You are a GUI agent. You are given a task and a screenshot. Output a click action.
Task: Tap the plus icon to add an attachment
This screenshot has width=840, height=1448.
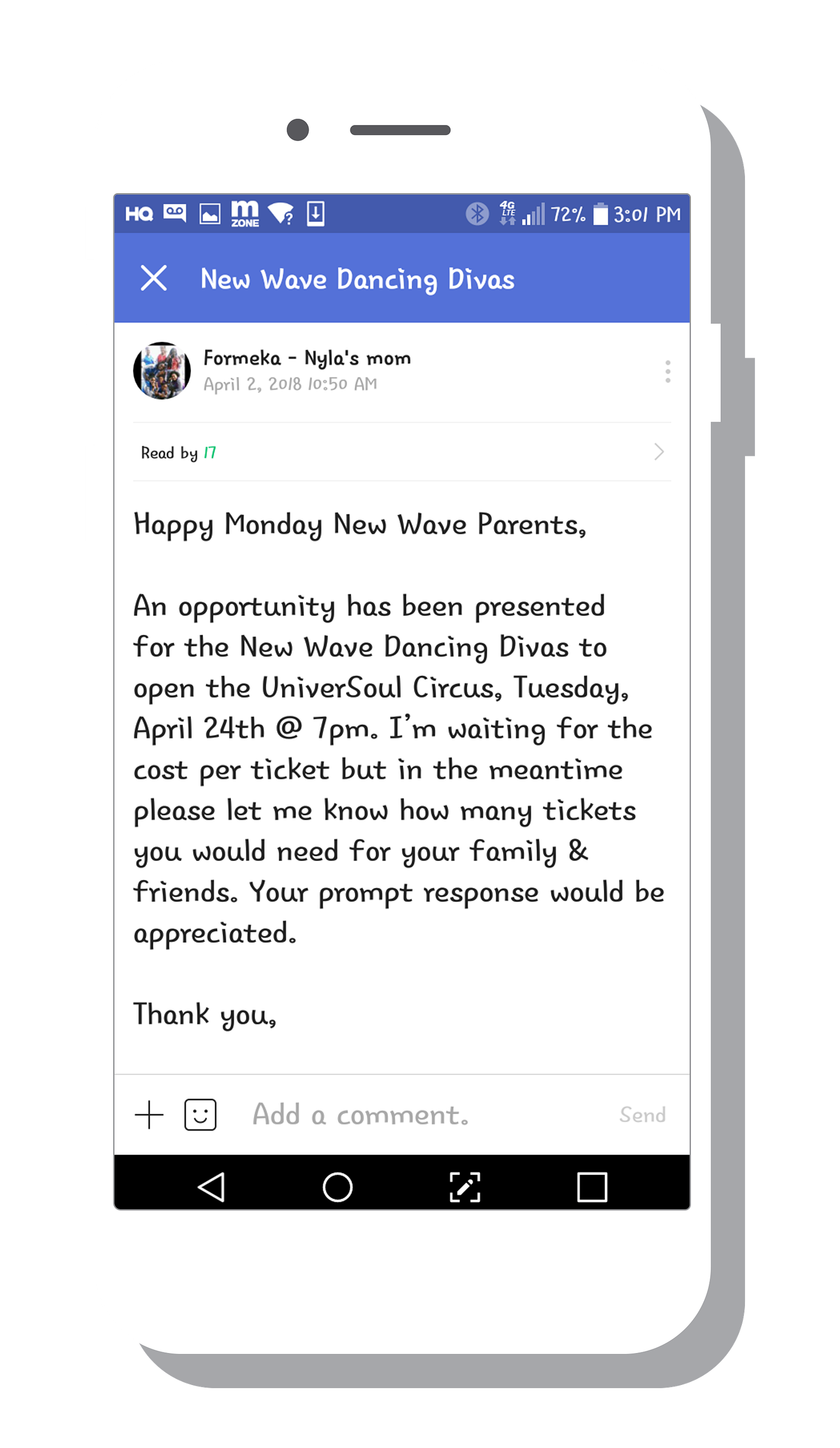[150, 1115]
